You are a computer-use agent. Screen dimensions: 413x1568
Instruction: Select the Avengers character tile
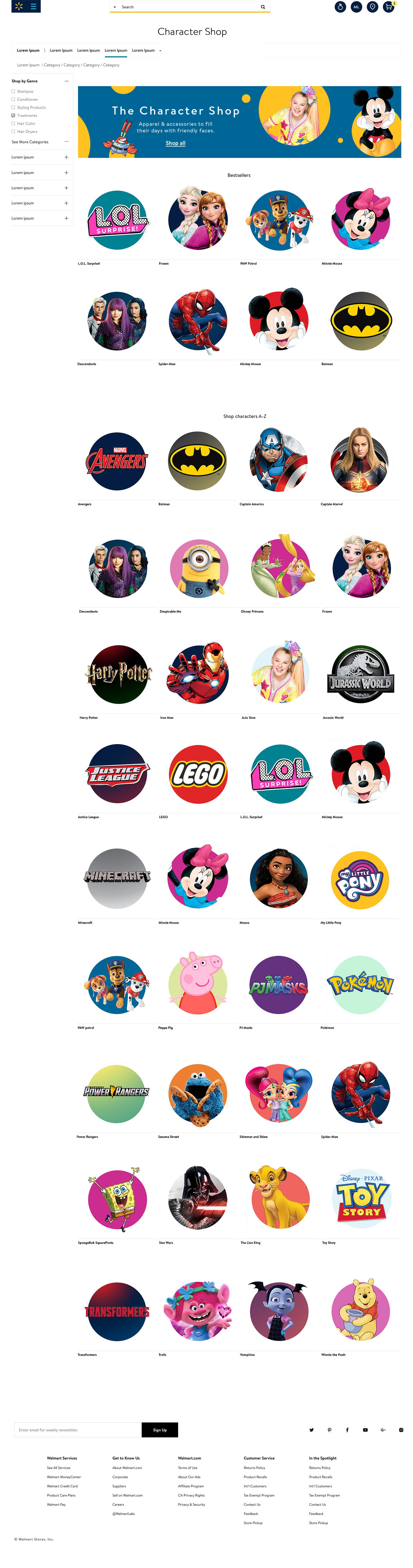pos(117,461)
